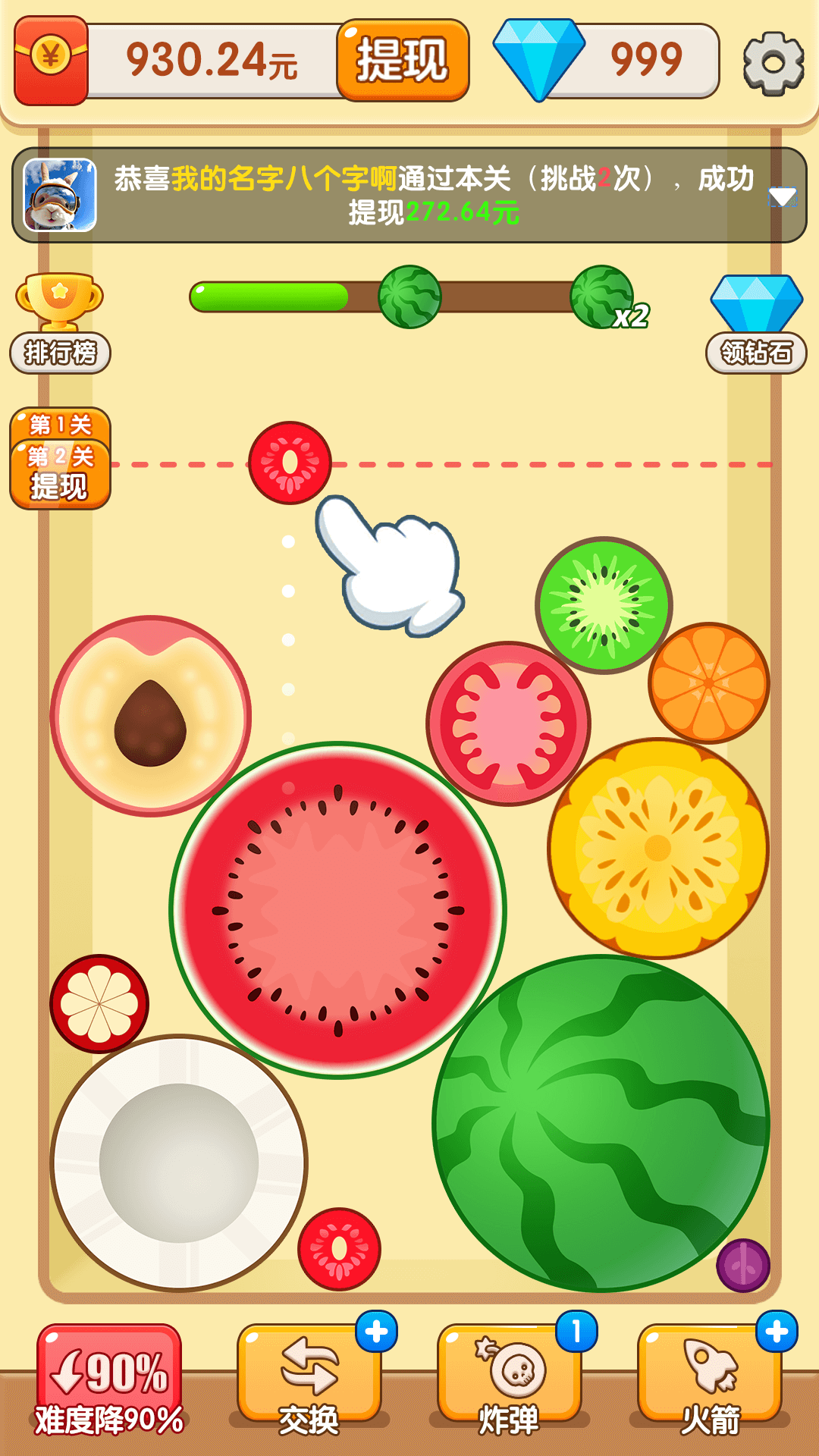819x1456 pixels.
Task: Expand the congratulation notice dropdown arrow
Action: pyautogui.click(x=782, y=197)
